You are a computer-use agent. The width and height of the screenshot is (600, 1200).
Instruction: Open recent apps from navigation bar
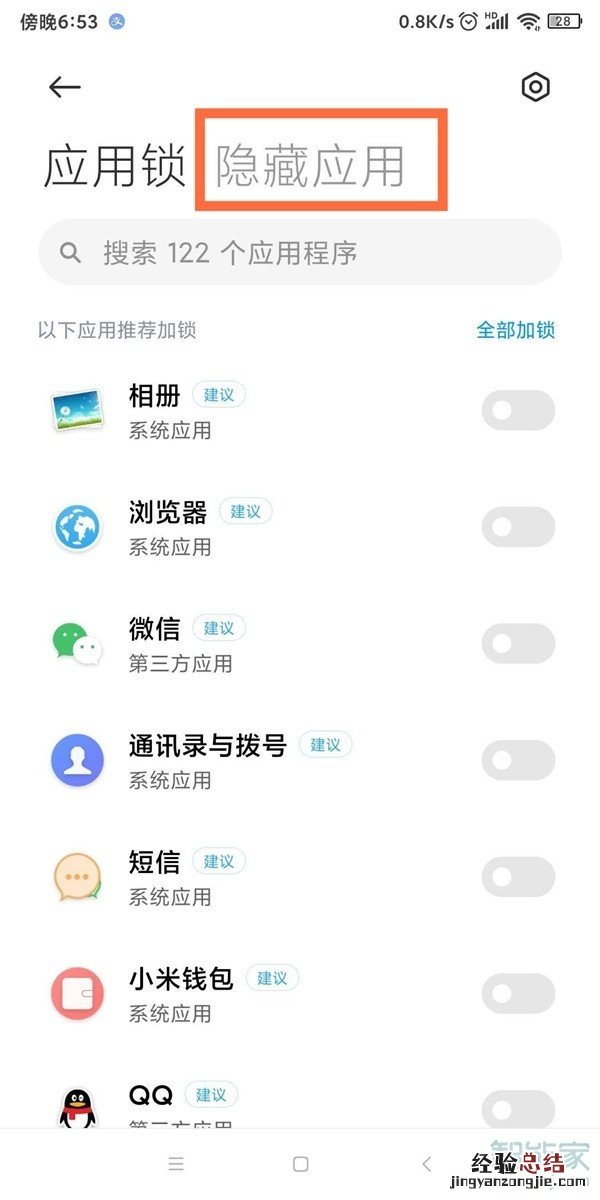click(176, 1164)
